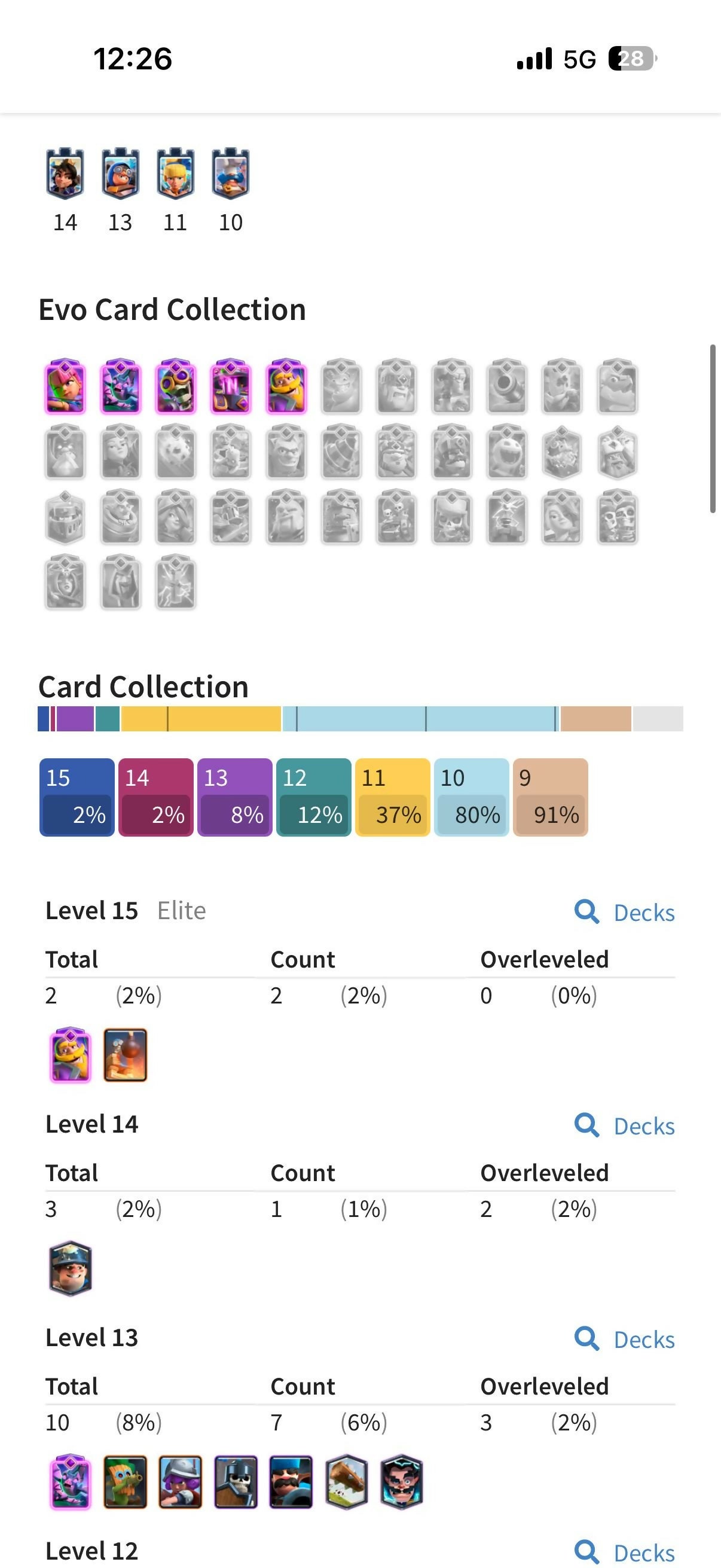Select the level 9 chip showing 91%
The width and height of the screenshot is (721, 1568).
[551, 797]
